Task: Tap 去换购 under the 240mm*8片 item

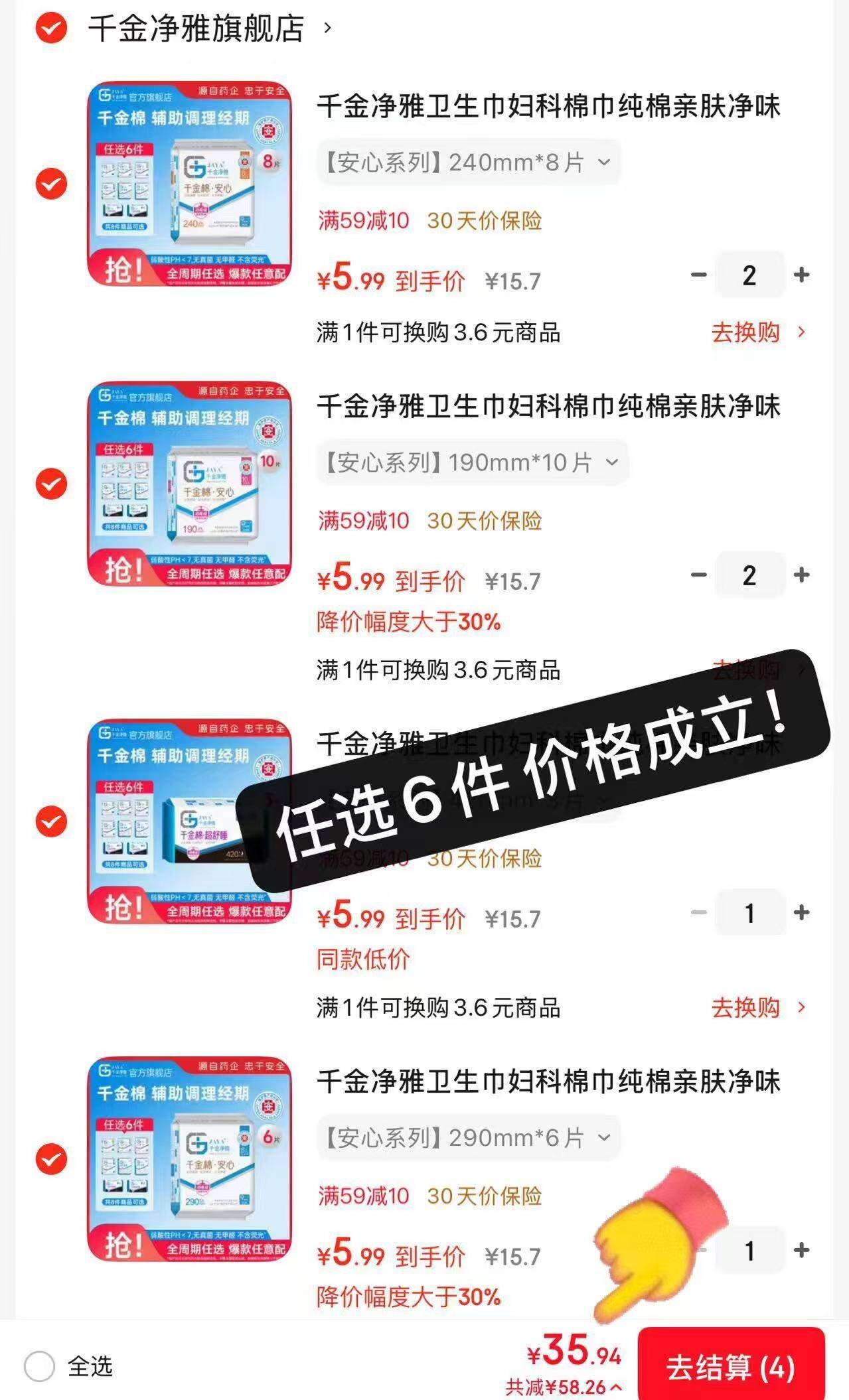Action: (x=758, y=332)
